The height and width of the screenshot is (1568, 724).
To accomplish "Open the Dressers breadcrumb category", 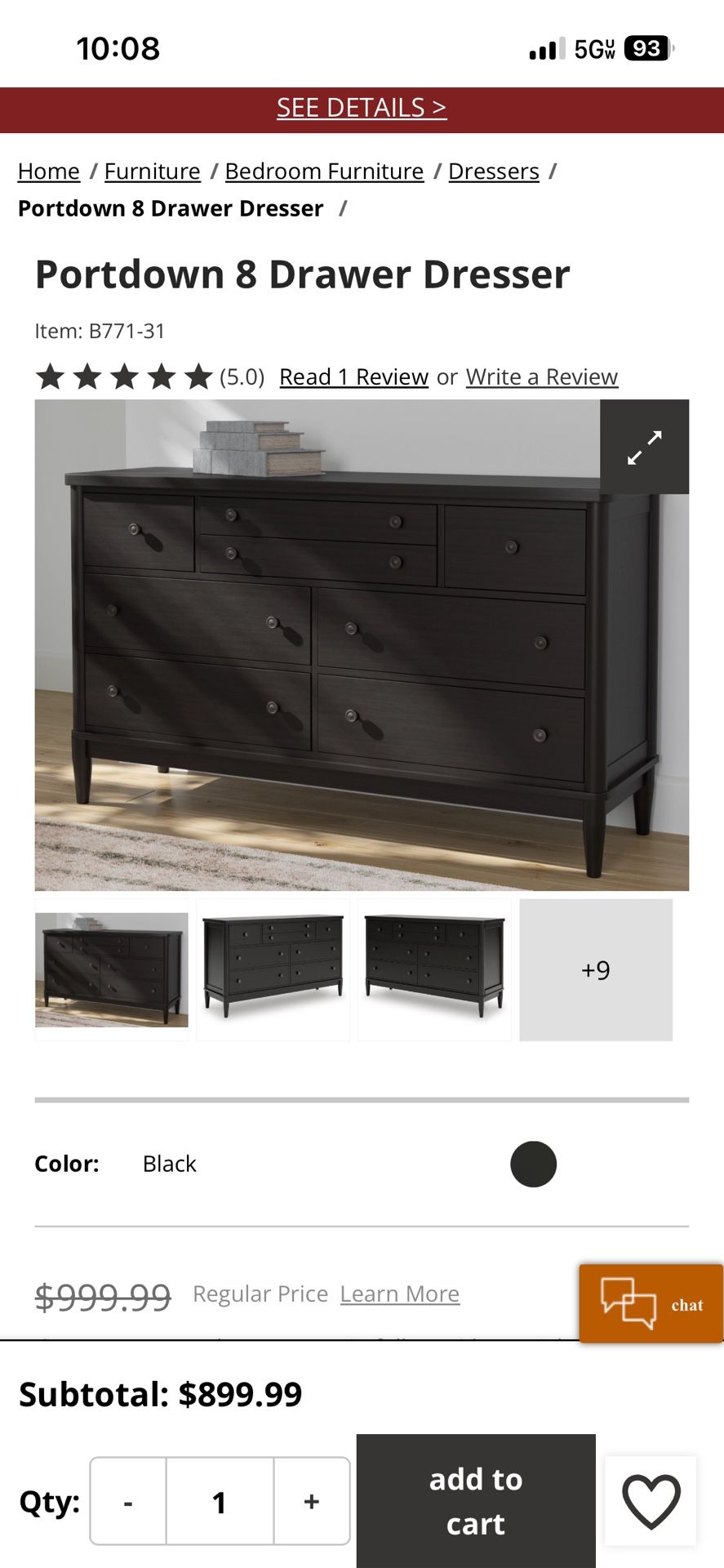I will 493,171.
